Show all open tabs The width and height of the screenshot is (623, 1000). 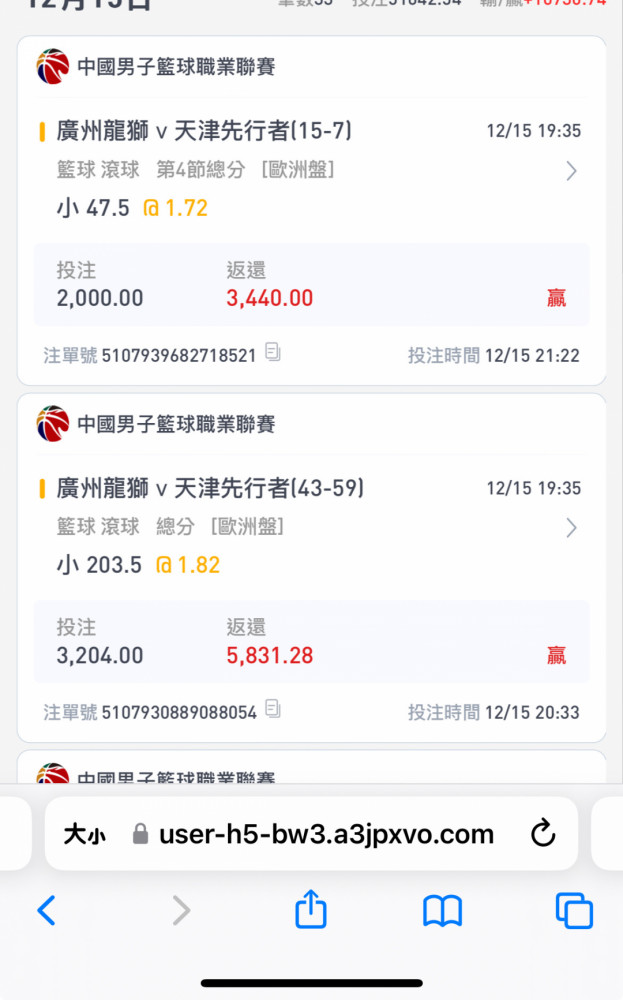tap(574, 911)
